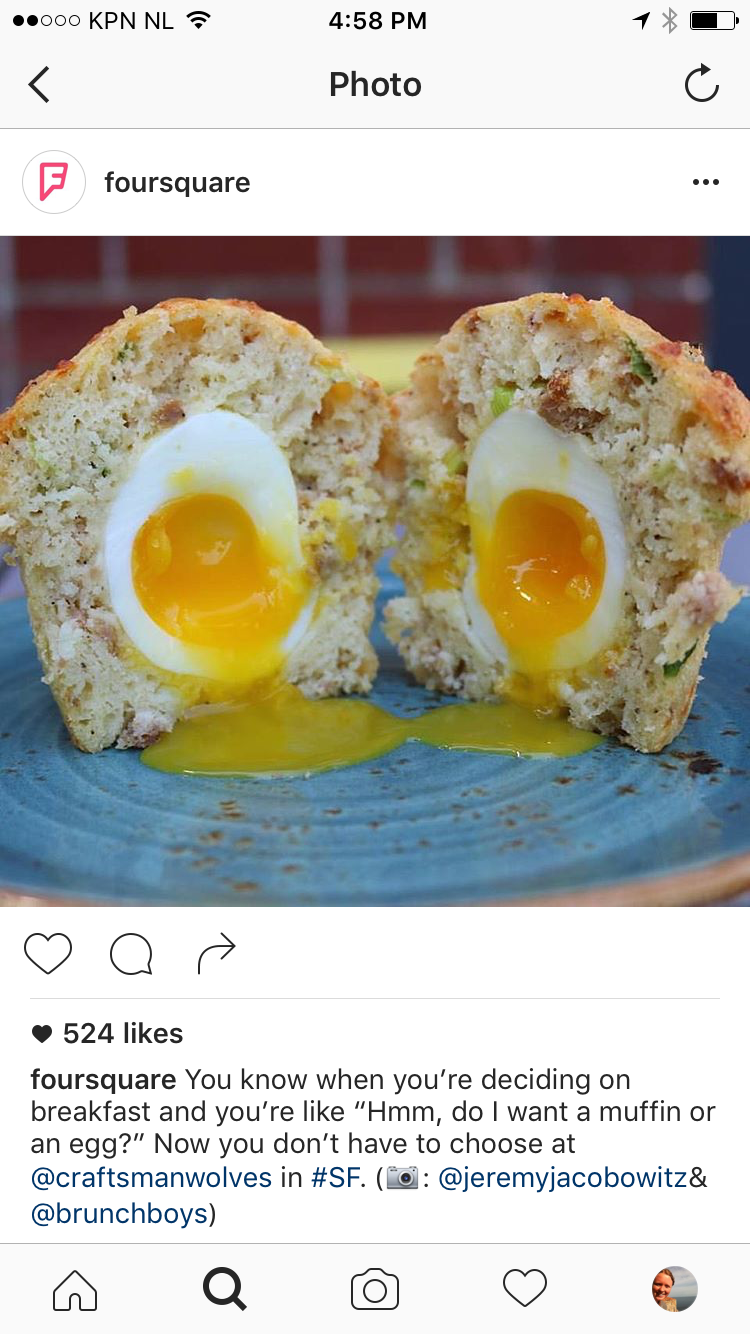Viewport: 750px width, 1334px height.
Task: Comment on this post
Action: click(x=131, y=954)
